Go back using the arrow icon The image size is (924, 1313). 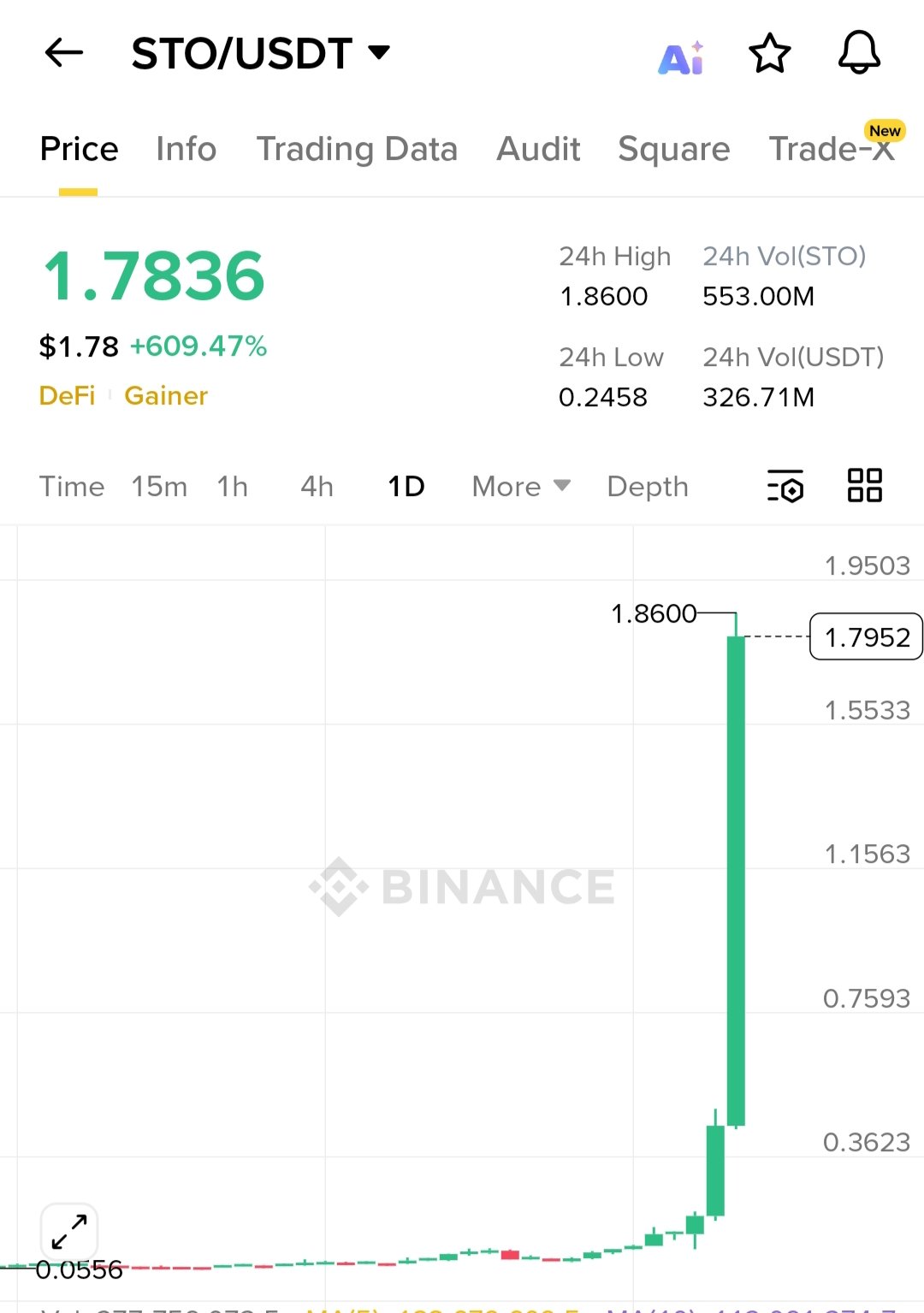coord(64,53)
